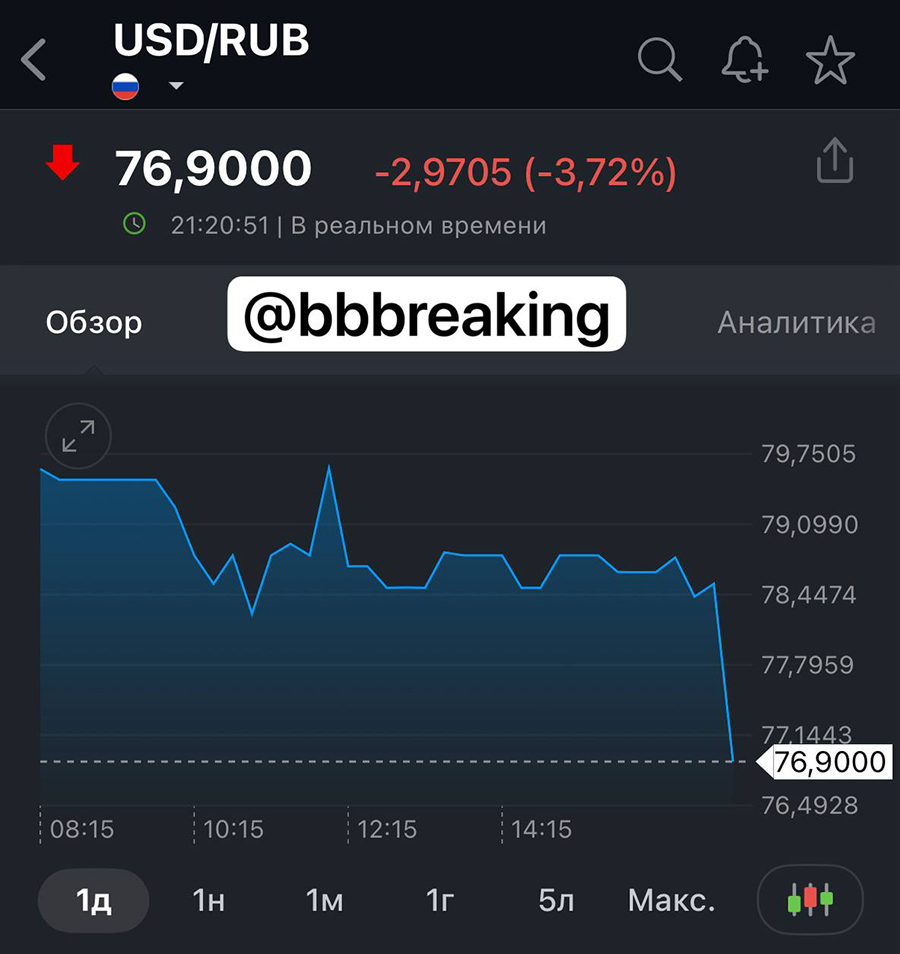The width and height of the screenshot is (900, 954).
Task: Add a price alert with the bell icon
Action: pos(744,61)
